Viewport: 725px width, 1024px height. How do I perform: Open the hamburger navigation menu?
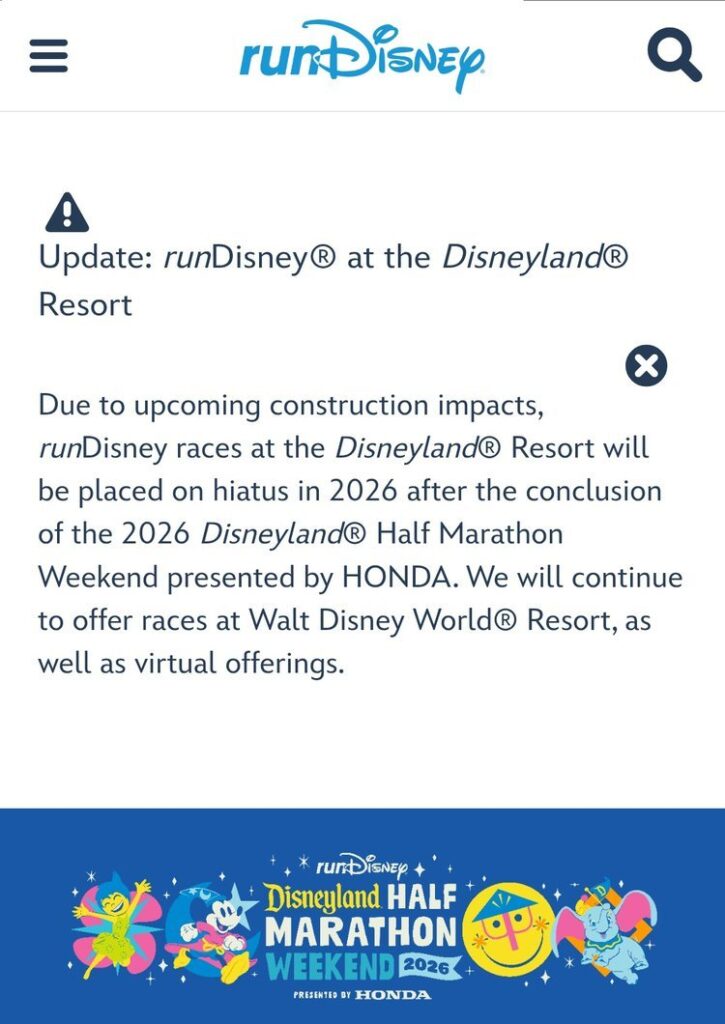pos(48,55)
